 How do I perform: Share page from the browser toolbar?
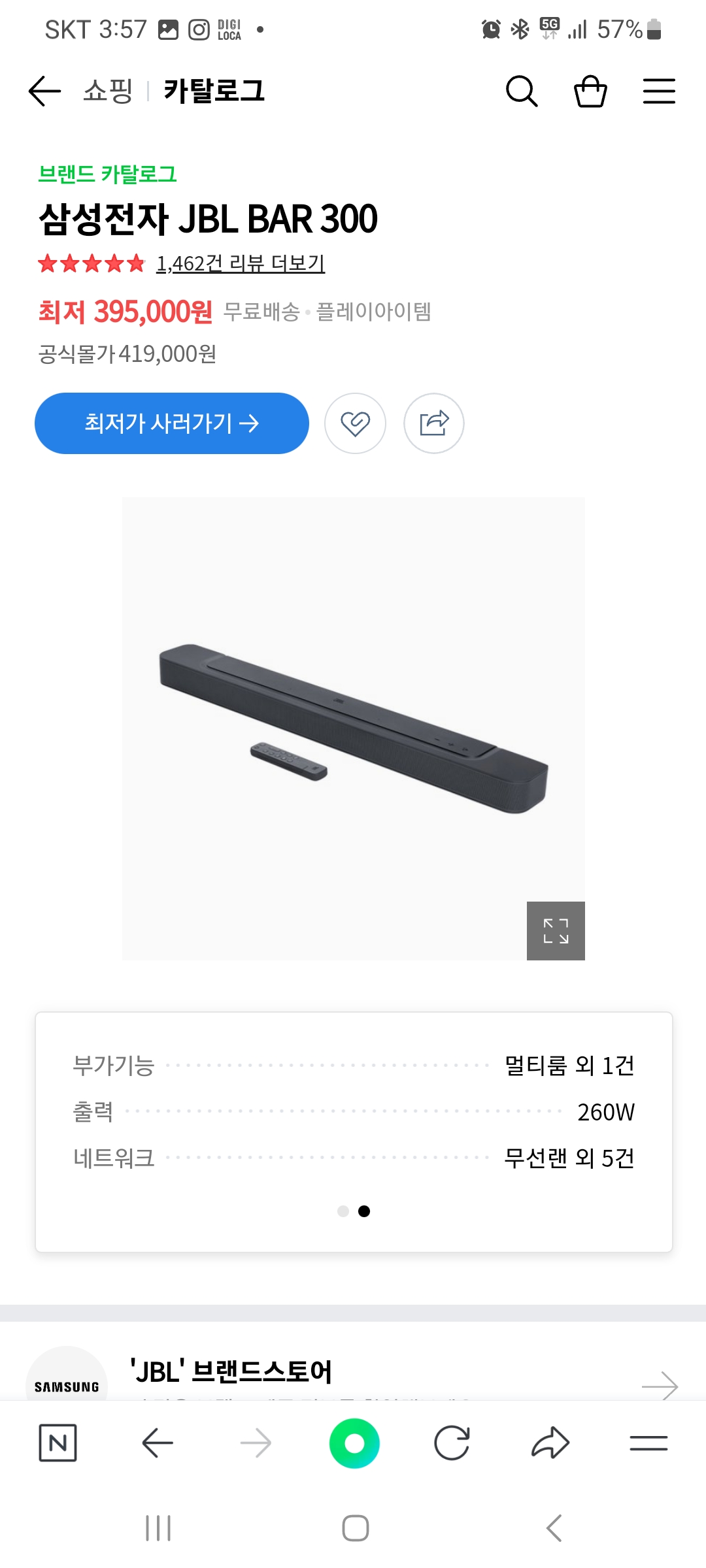tap(550, 1443)
